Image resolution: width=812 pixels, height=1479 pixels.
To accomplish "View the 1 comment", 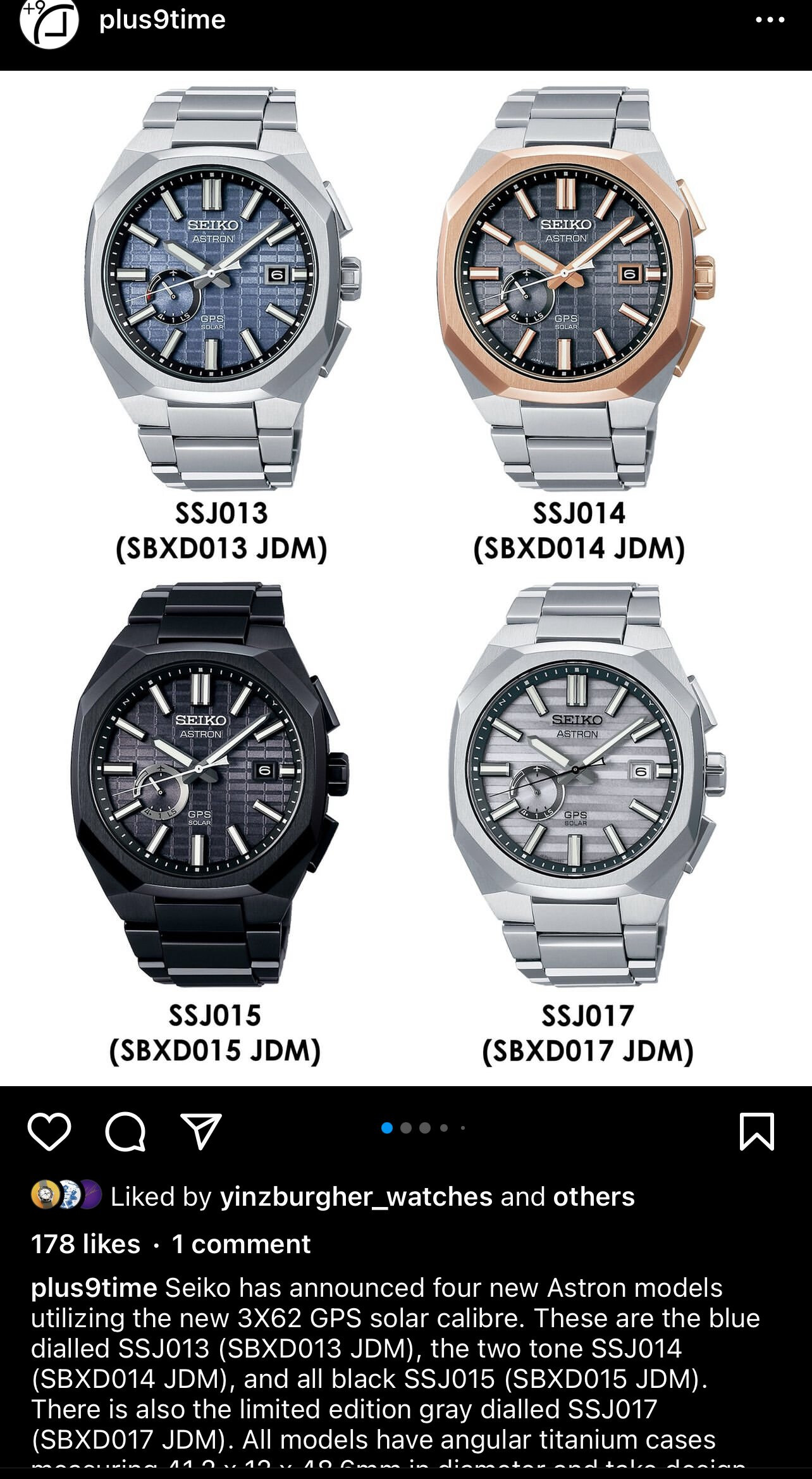I will [242, 1244].
